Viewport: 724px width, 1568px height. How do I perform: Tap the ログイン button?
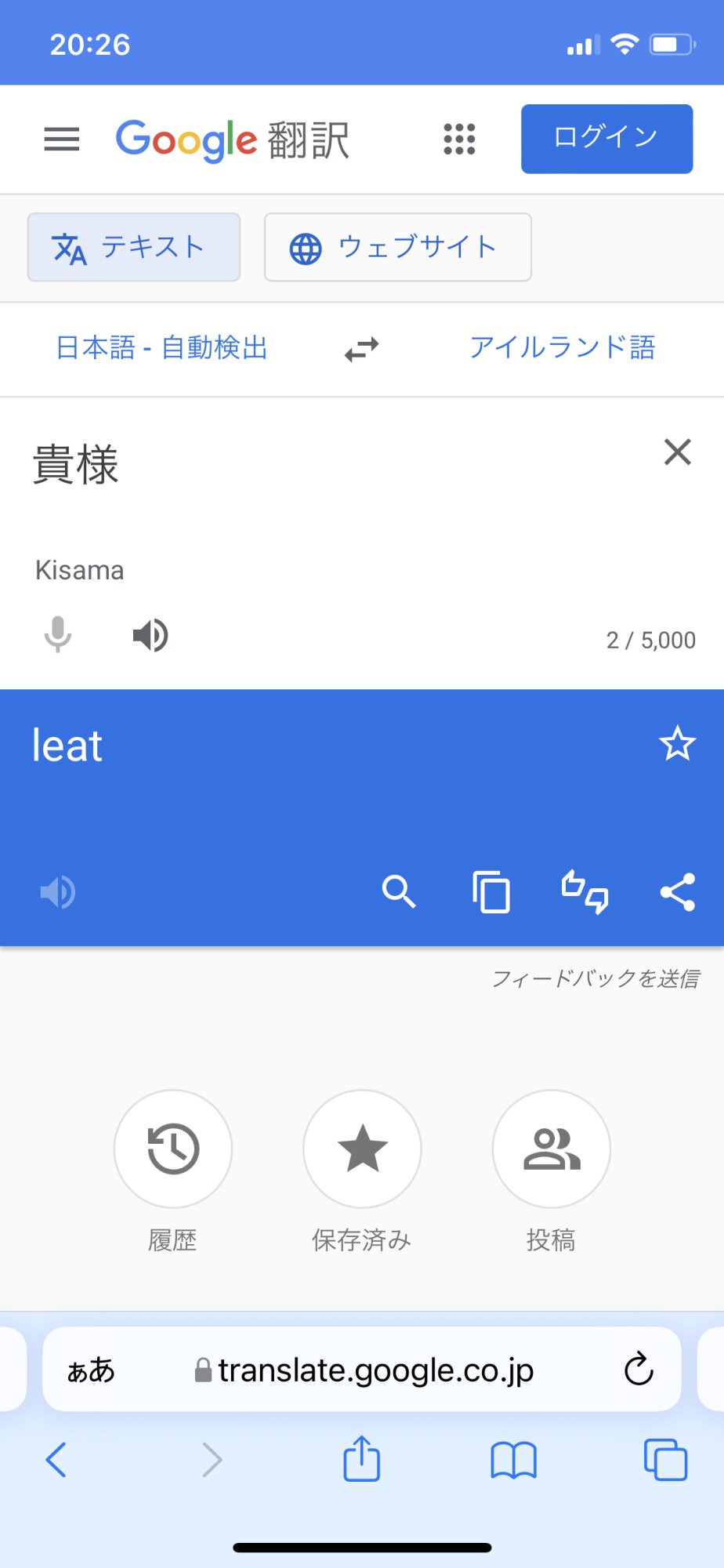[606, 139]
